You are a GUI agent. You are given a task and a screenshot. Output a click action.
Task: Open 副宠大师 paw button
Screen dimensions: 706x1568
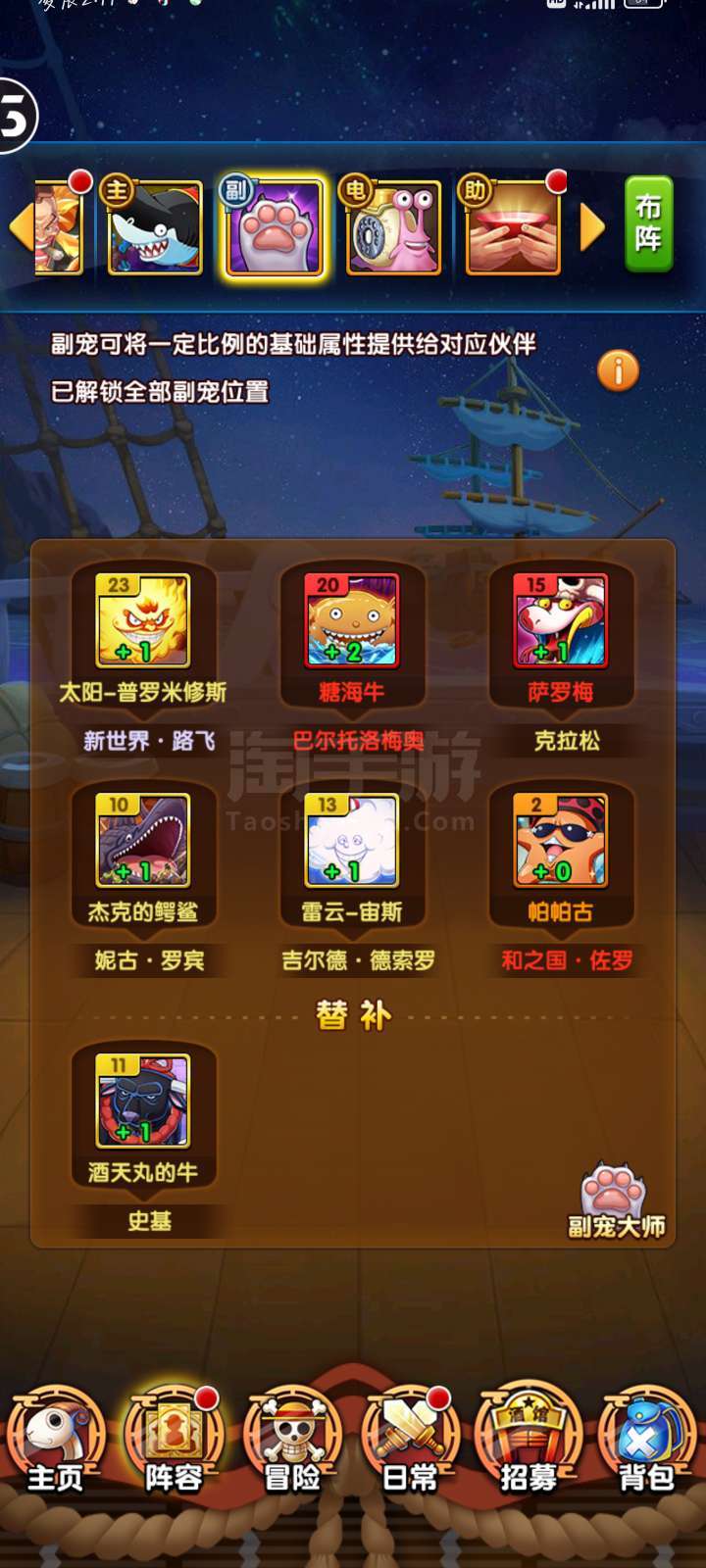pos(616,1201)
